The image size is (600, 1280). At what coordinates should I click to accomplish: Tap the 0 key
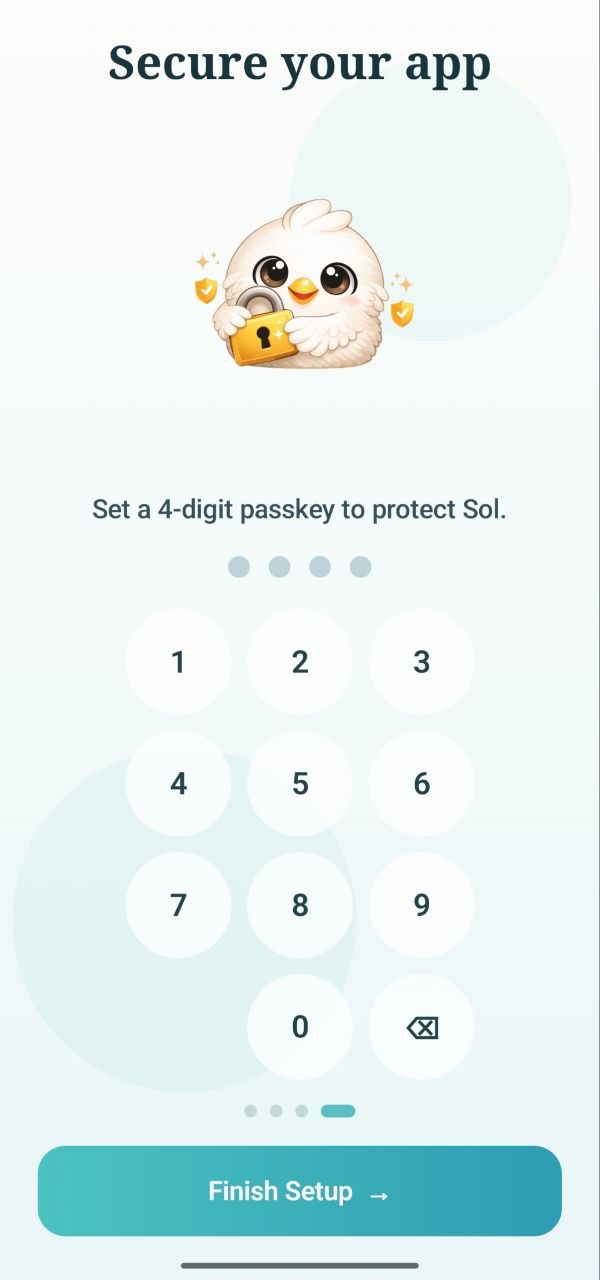[x=300, y=1027]
